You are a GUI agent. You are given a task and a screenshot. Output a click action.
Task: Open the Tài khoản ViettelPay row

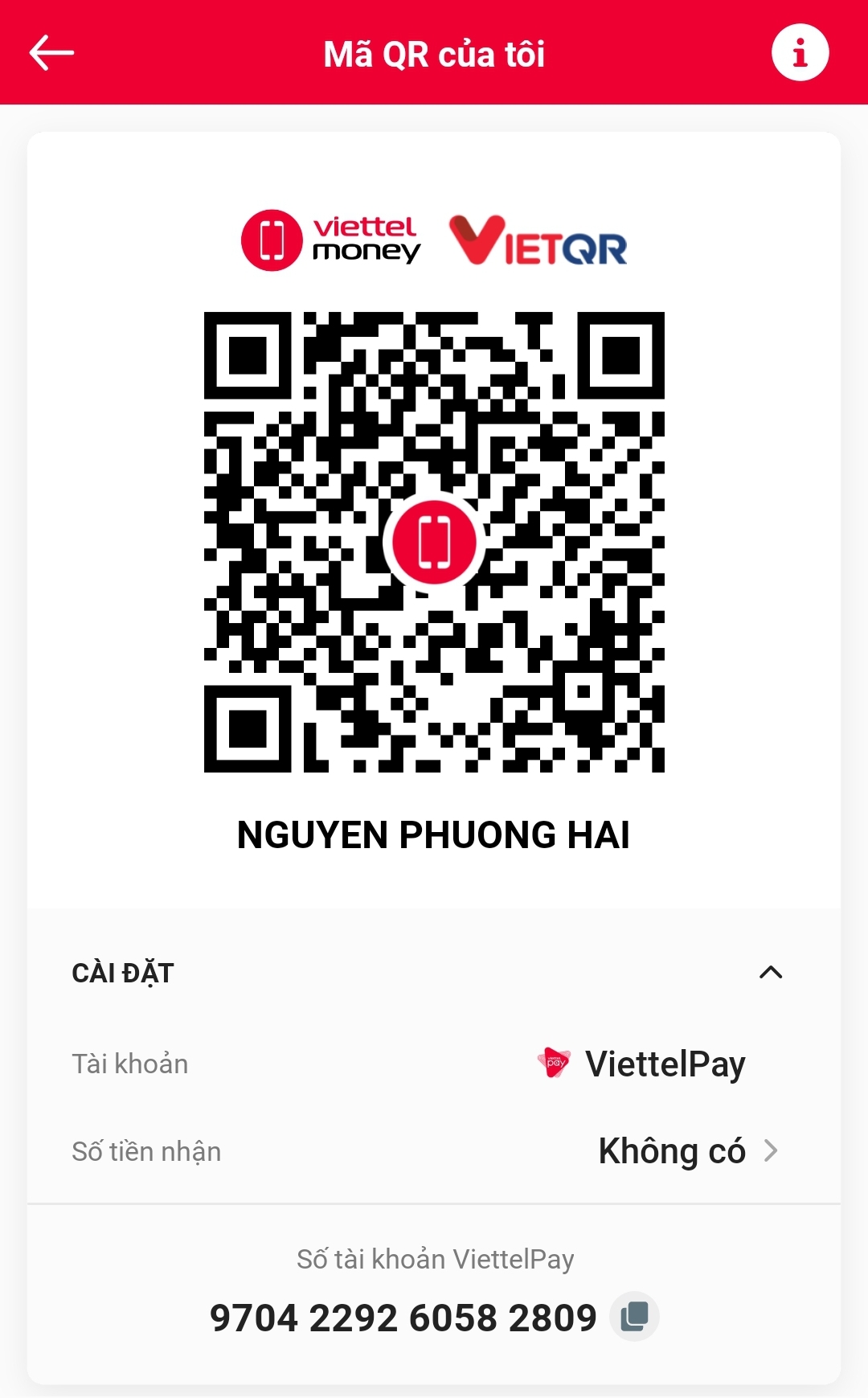pyautogui.click(x=434, y=1064)
